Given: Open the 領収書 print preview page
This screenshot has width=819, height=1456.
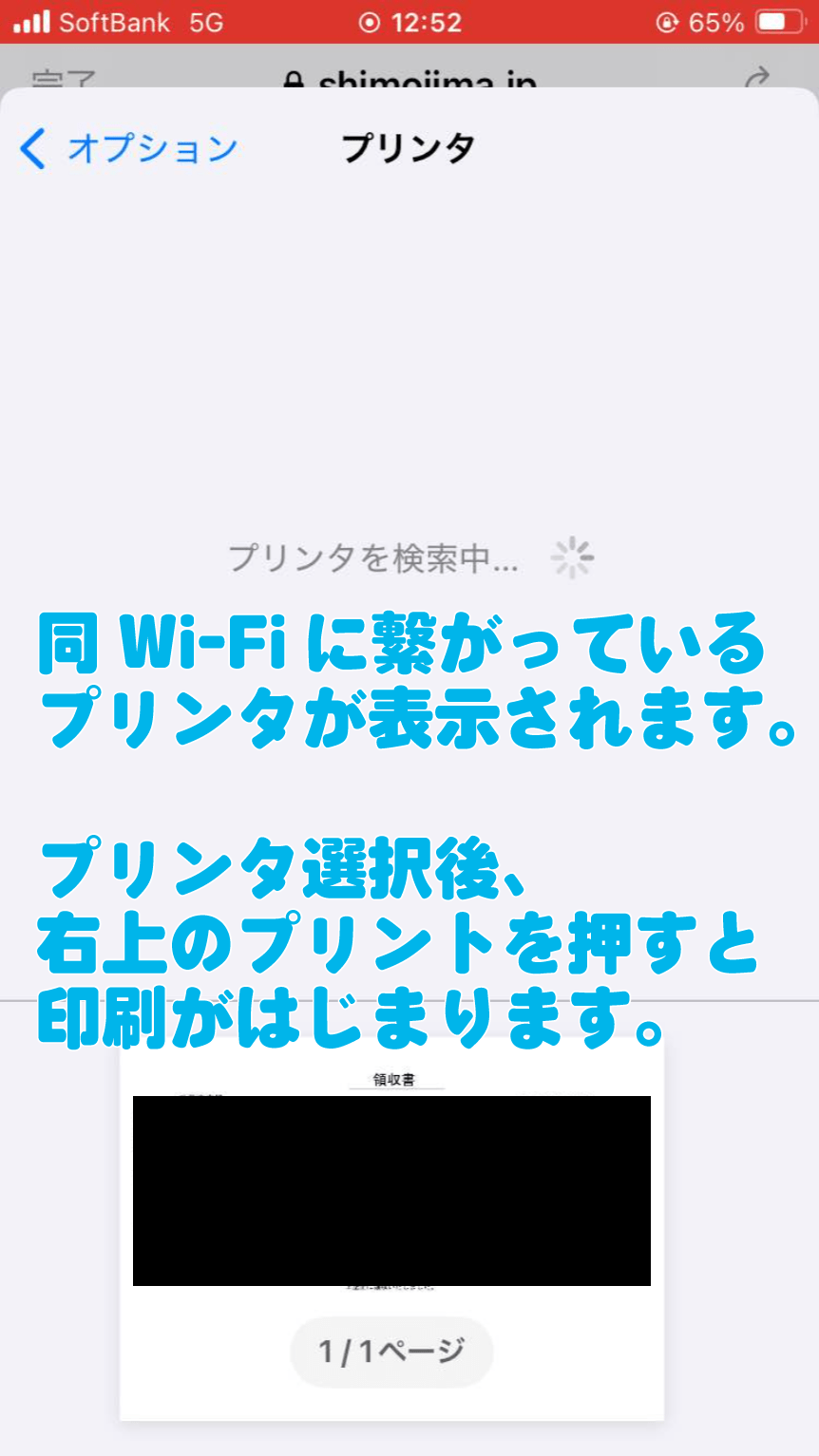Looking at the screenshot, I should (x=391, y=1225).
